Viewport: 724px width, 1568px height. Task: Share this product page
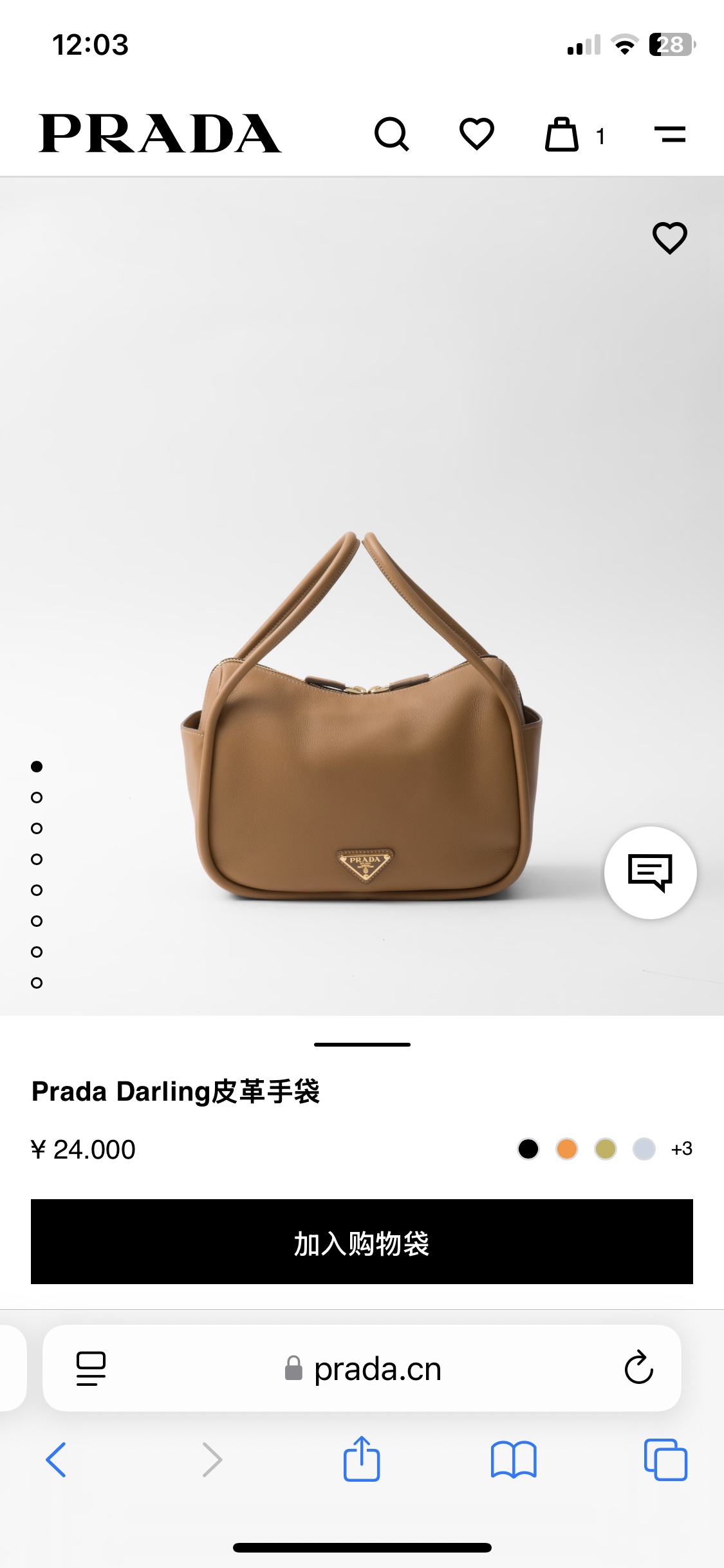click(362, 1459)
